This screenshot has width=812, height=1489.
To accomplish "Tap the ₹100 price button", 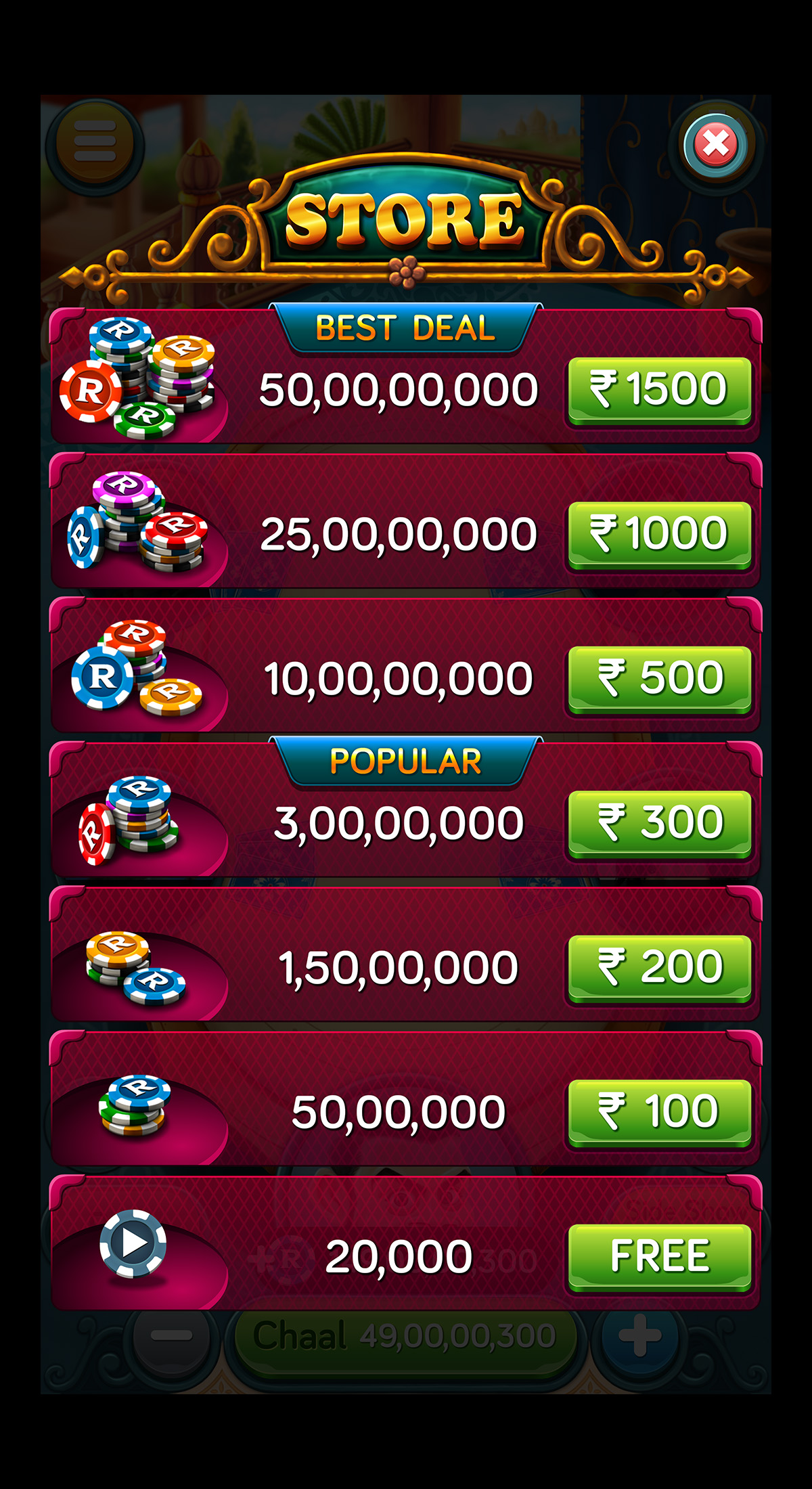I will click(x=660, y=1113).
